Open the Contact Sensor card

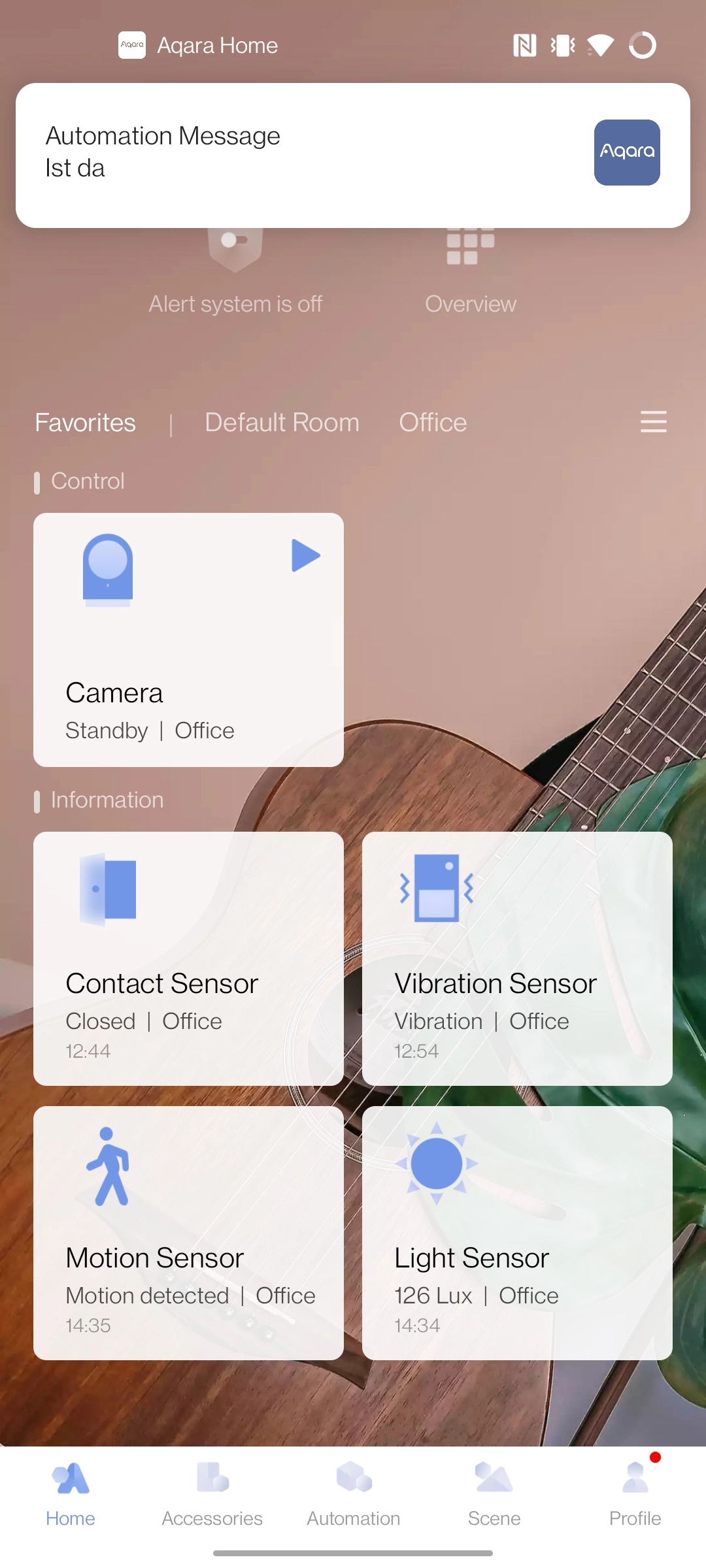[188, 958]
